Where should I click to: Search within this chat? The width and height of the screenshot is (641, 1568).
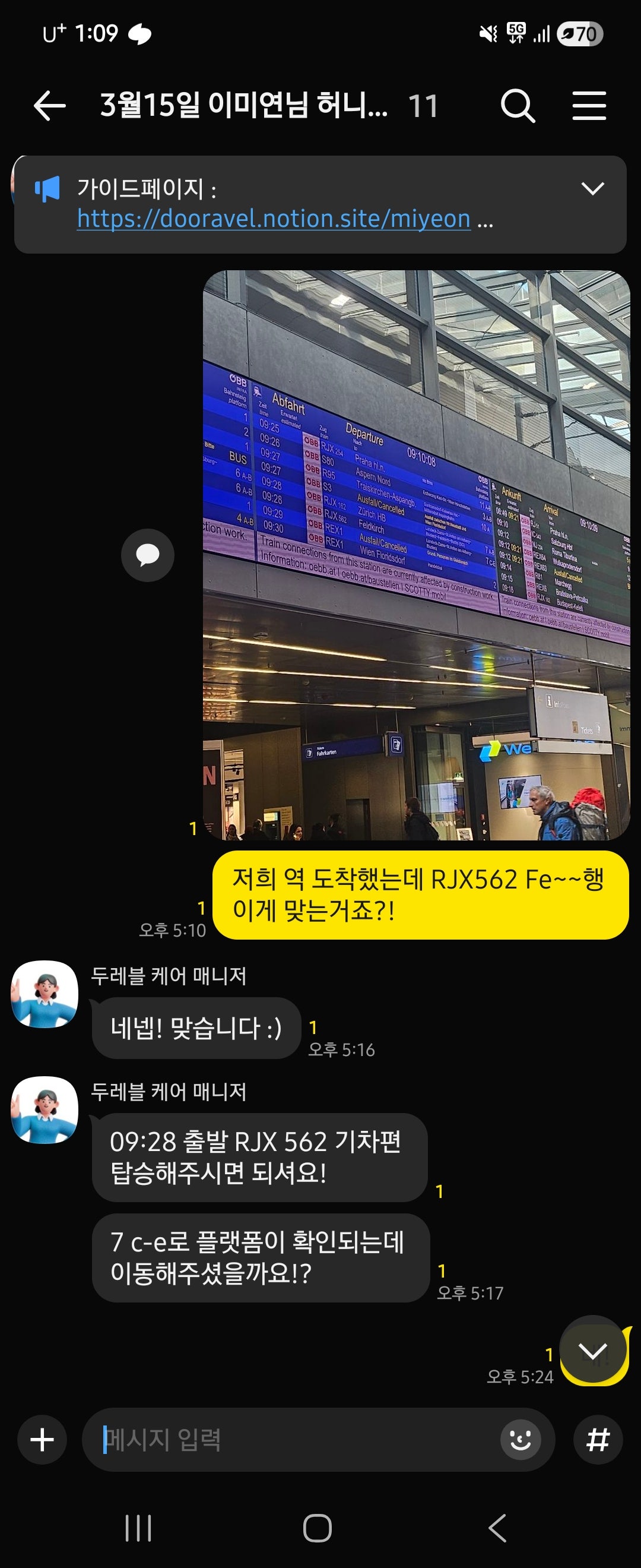tap(518, 106)
